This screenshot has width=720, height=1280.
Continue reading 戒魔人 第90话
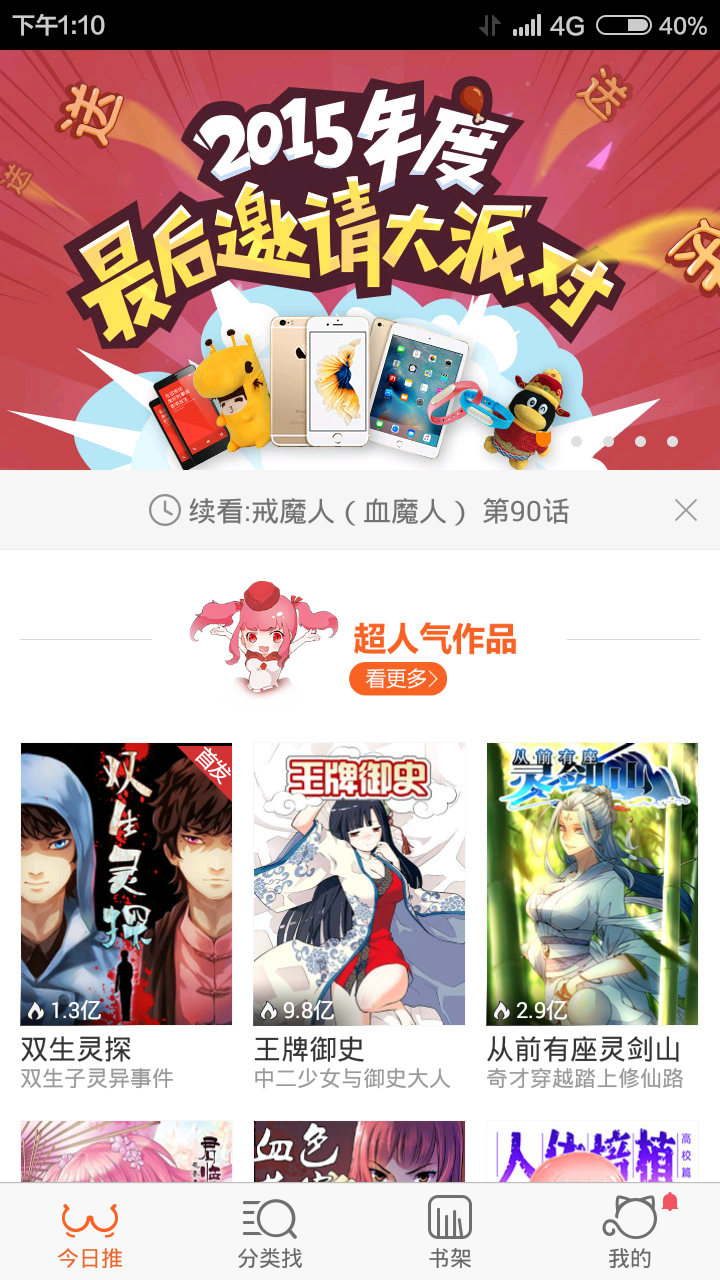[x=359, y=511]
